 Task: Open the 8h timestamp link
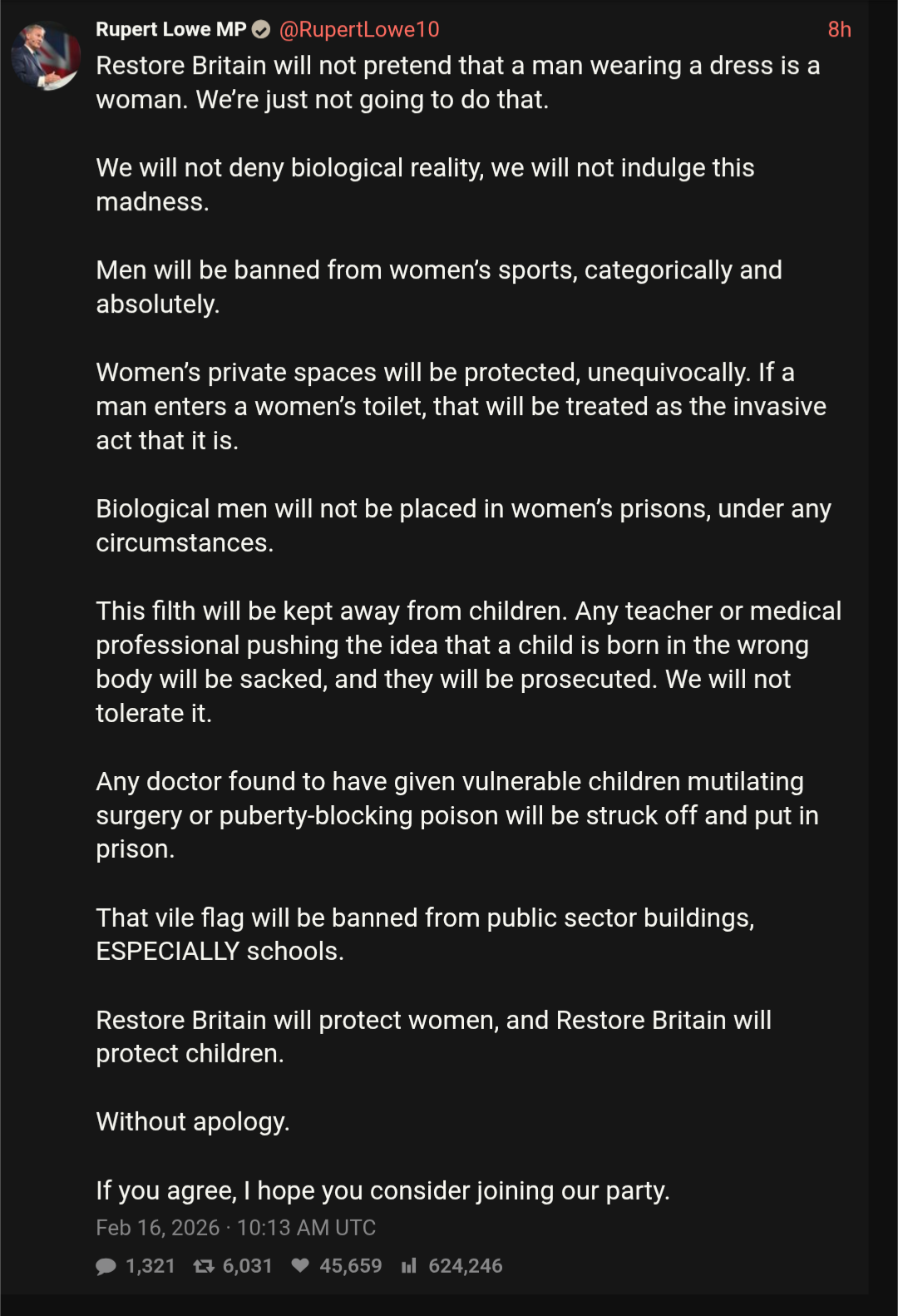point(839,29)
